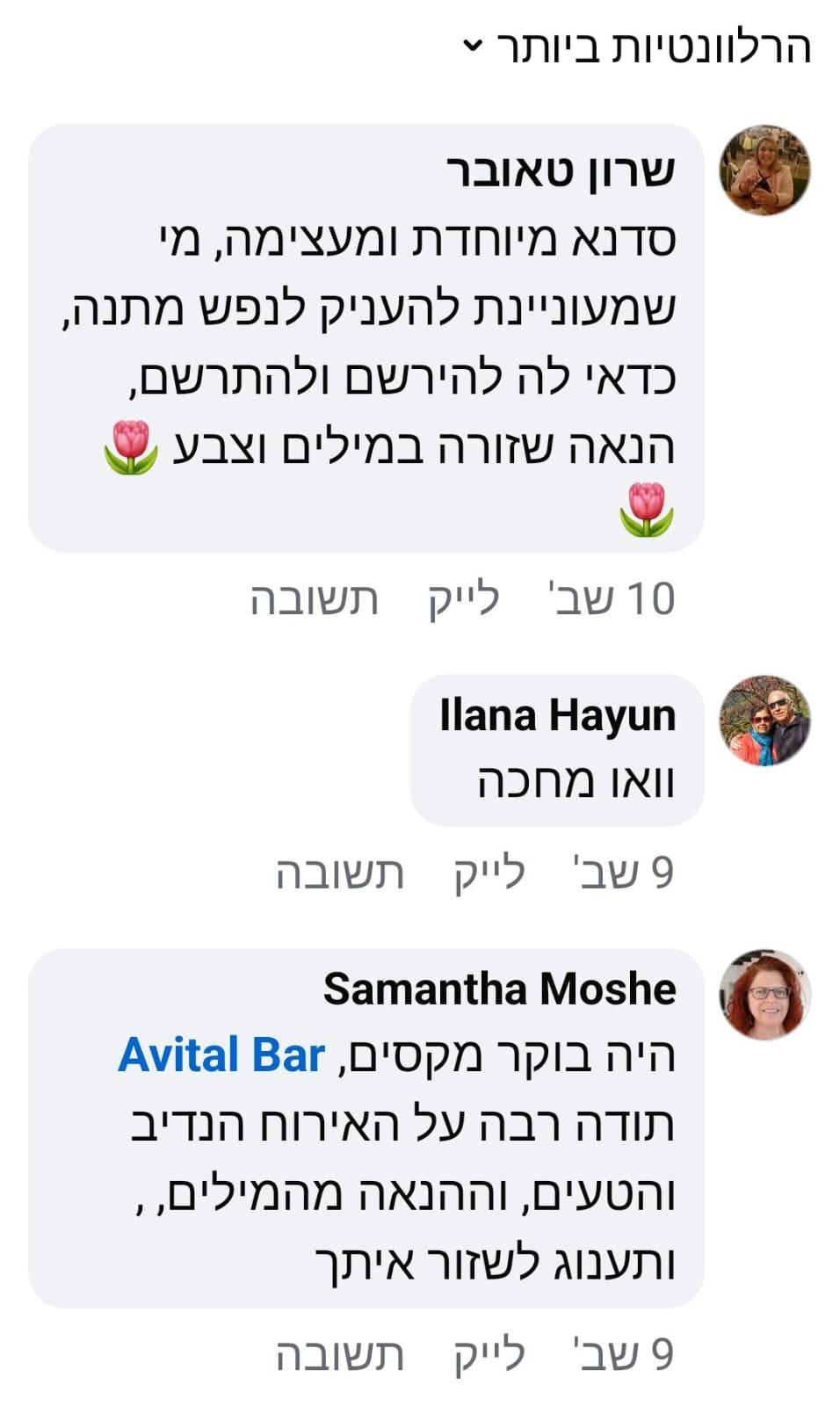The height and width of the screenshot is (1406, 840).
Task: Like שרון טאובר's comment
Action: coord(464,599)
